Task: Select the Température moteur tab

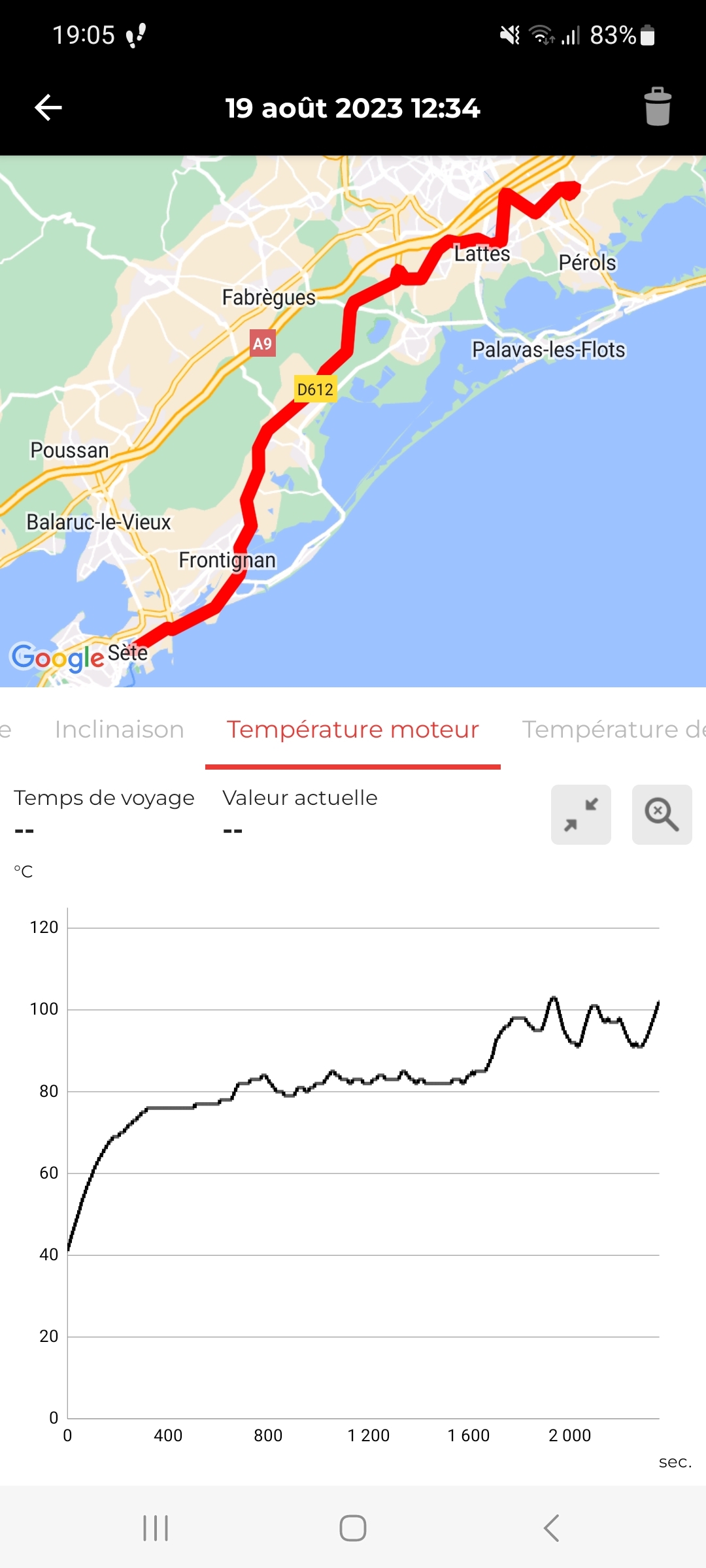Action: coord(352,730)
